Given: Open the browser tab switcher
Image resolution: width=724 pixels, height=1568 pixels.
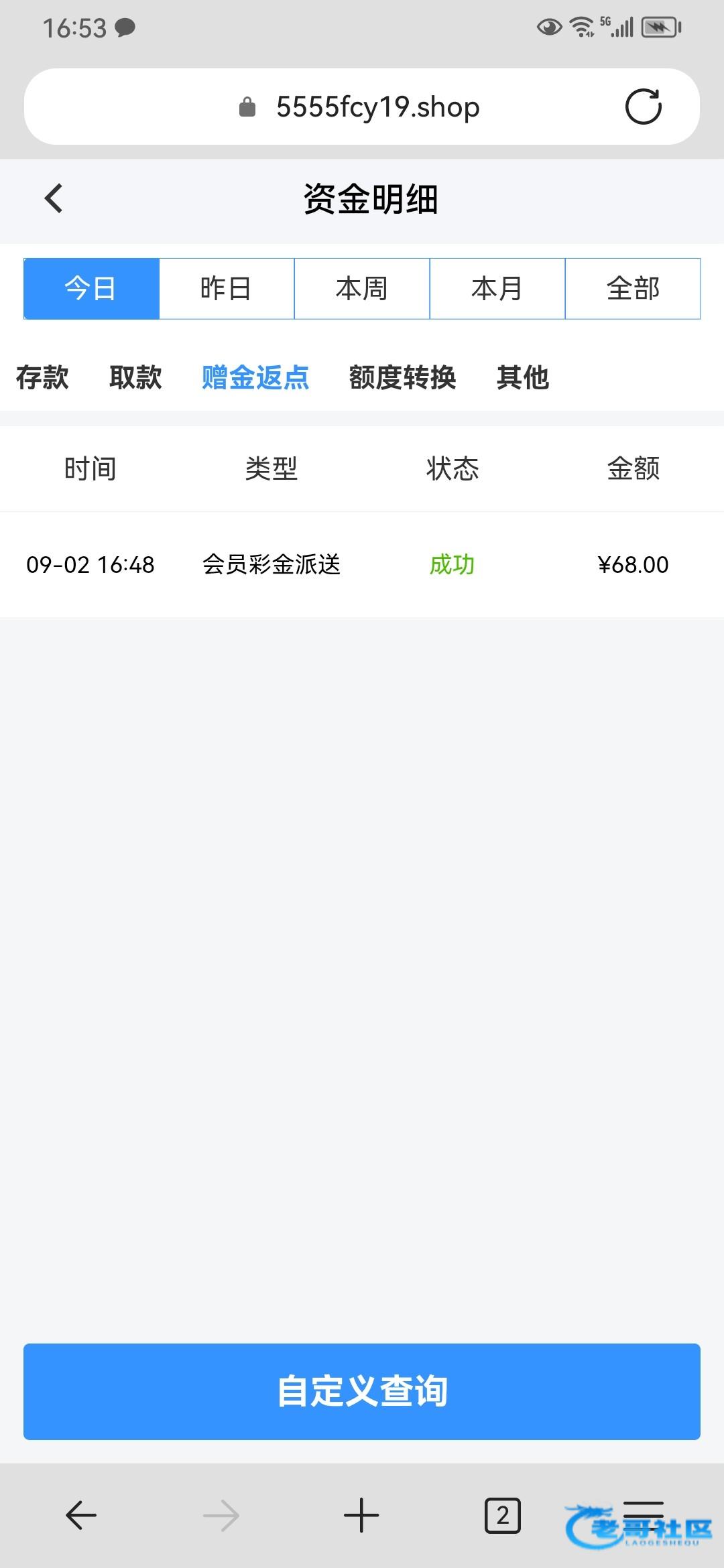Looking at the screenshot, I should coord(502,1515).
